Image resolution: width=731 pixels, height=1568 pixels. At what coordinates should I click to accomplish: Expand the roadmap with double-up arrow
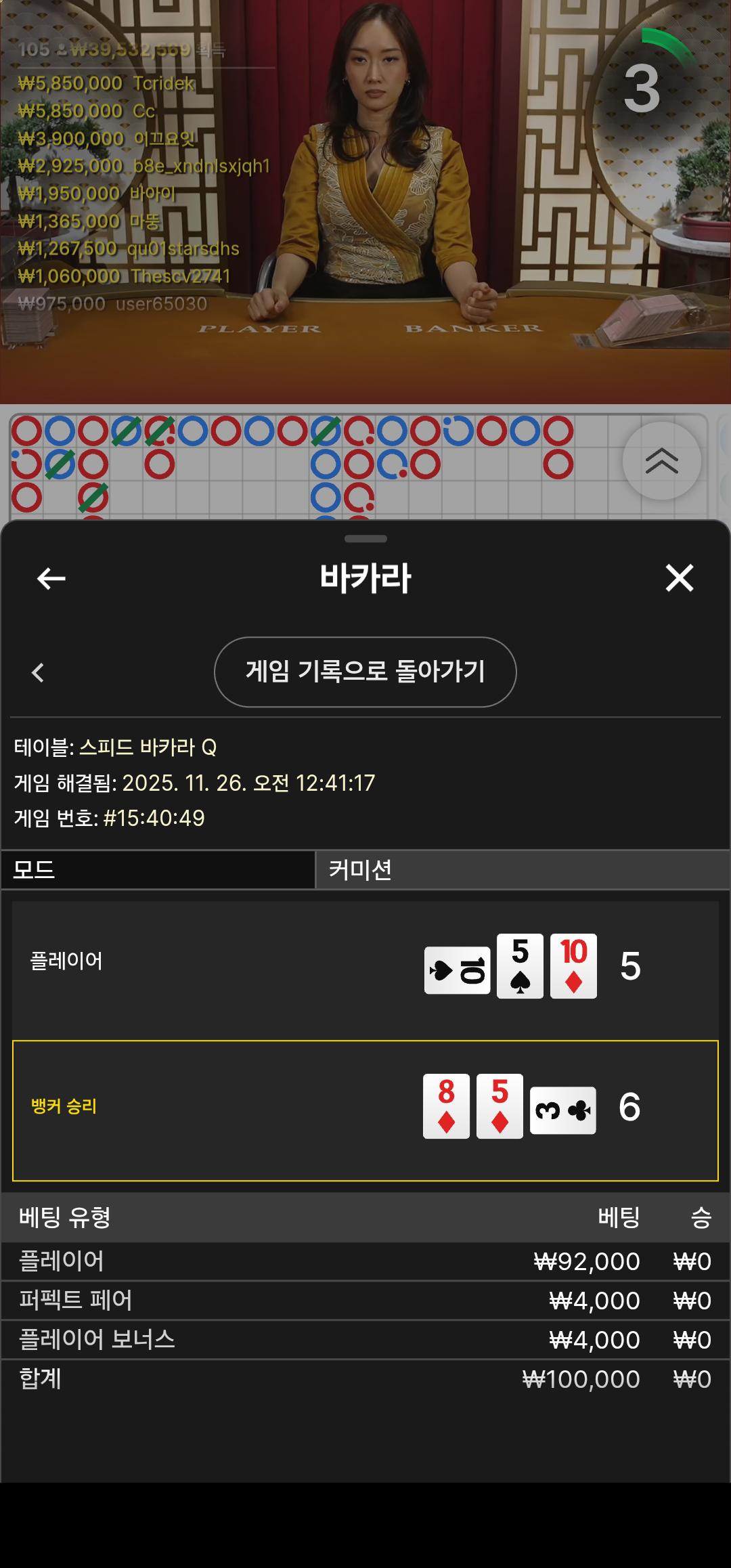661,461
